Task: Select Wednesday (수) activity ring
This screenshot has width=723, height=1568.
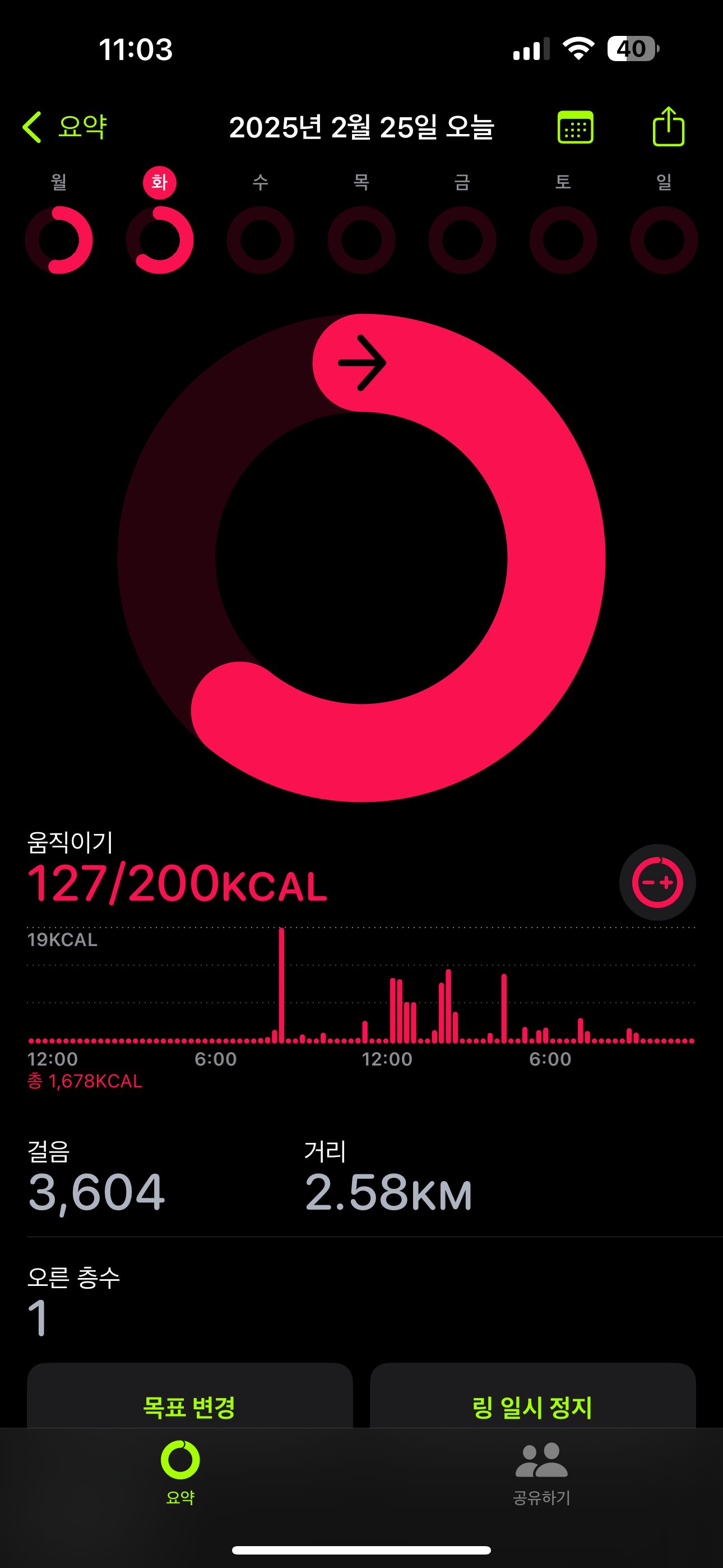Action: tap(261, 240)
